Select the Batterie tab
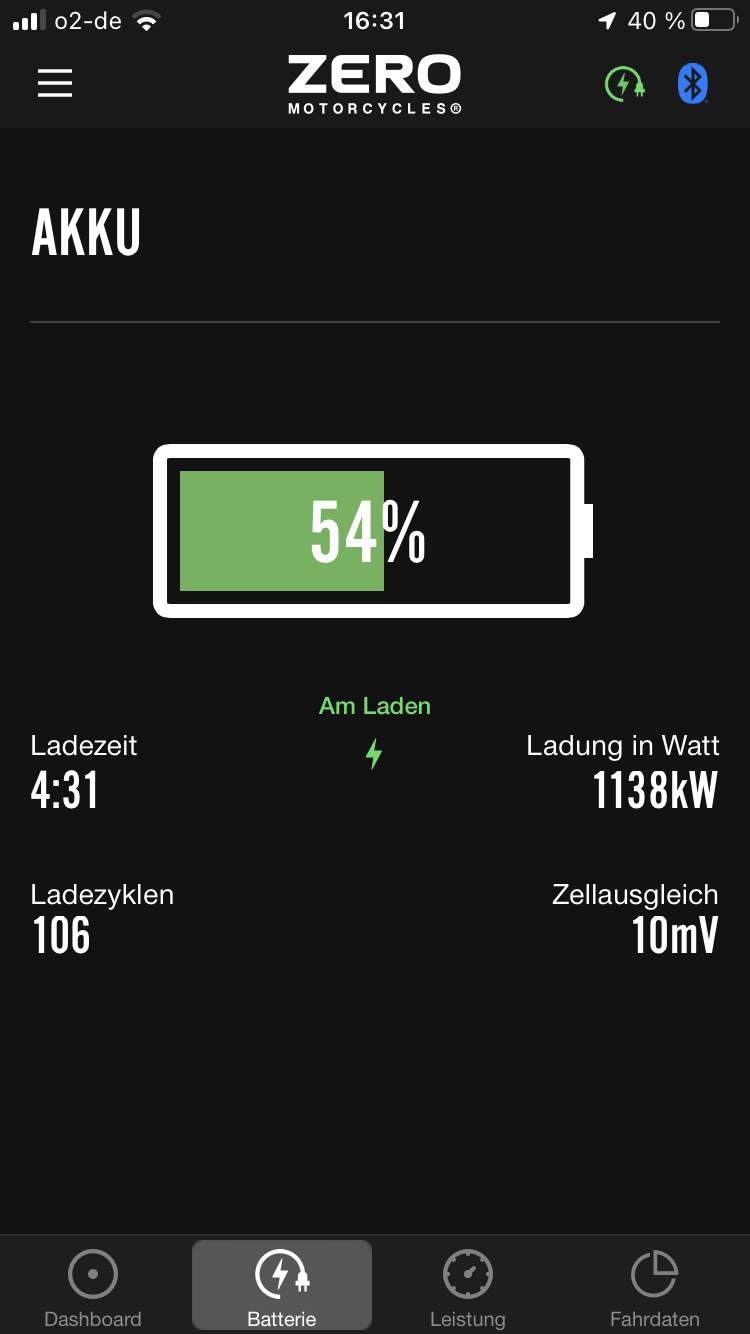This screenshot has width=750, height=1334. [x=282, y=1288]
